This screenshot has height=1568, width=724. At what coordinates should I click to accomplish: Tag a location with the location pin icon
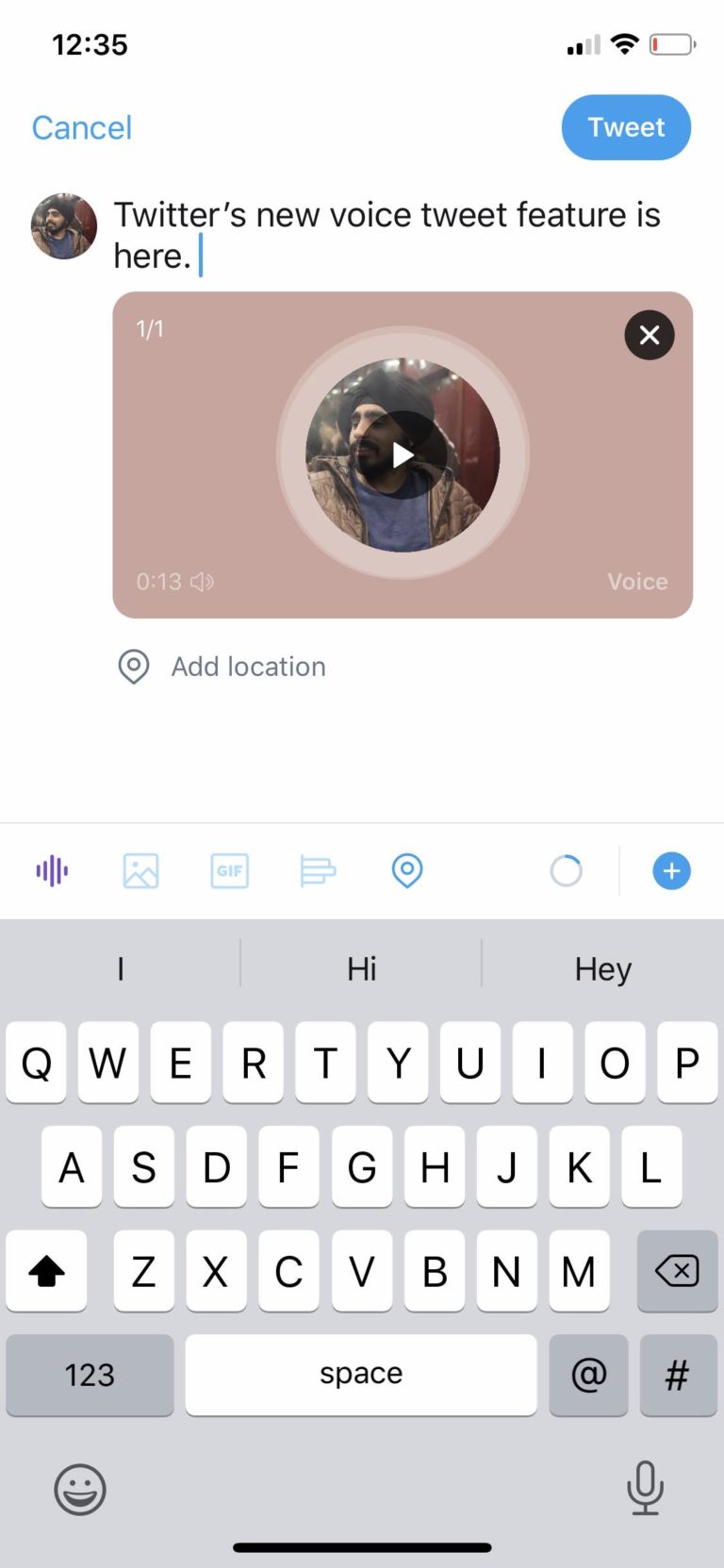pos(405,870)
